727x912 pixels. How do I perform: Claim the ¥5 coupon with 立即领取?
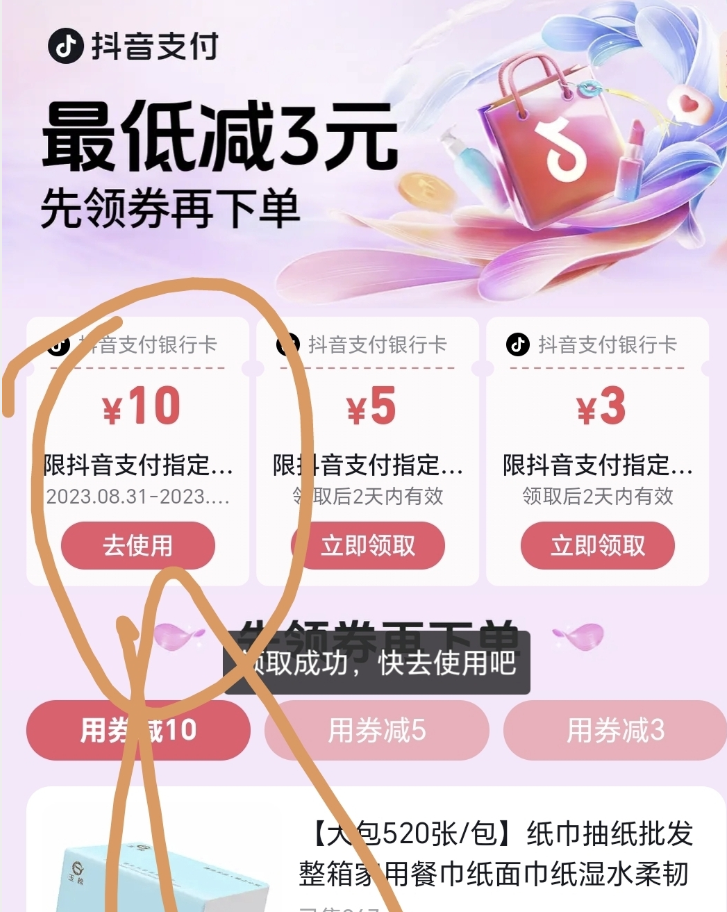[368, 546]
